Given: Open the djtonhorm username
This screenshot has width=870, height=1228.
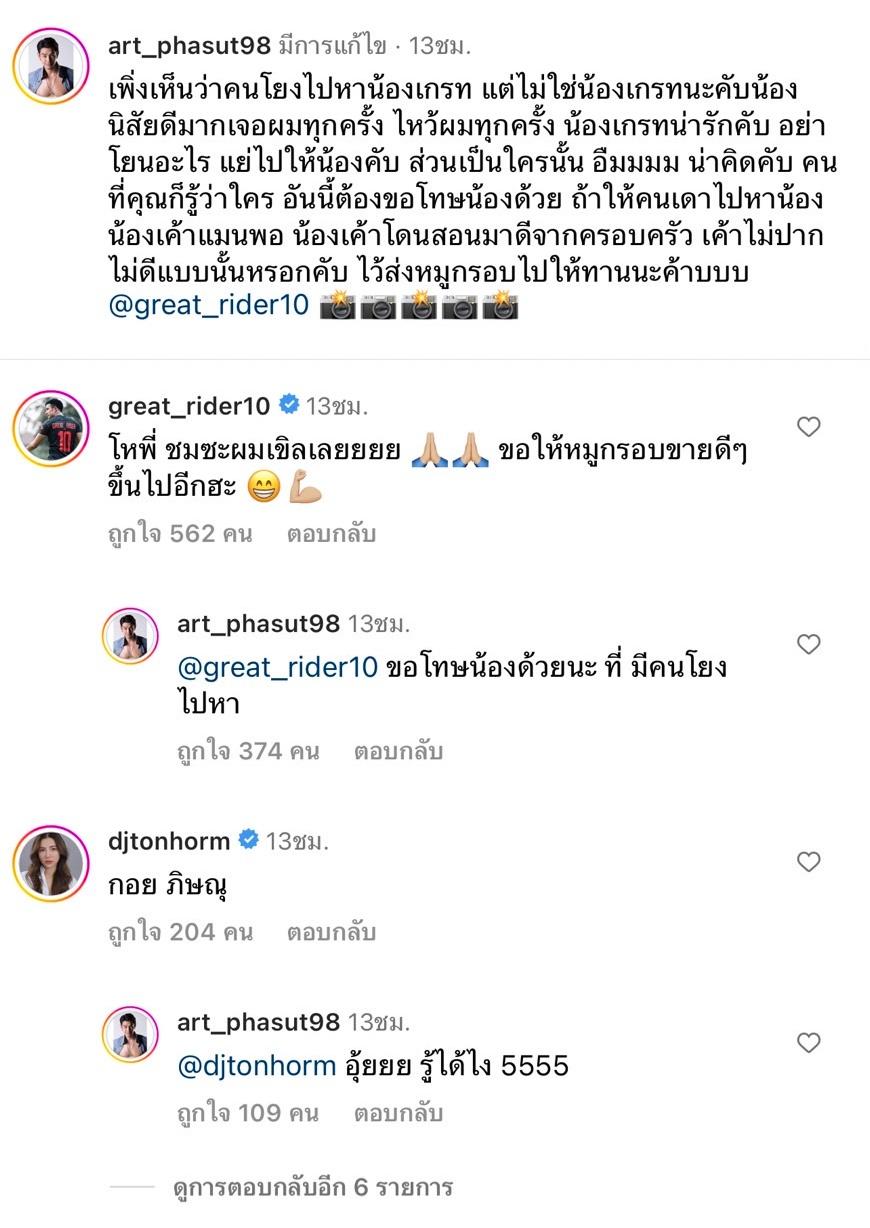Looking at the screenshot, I should tap(168, 841).
